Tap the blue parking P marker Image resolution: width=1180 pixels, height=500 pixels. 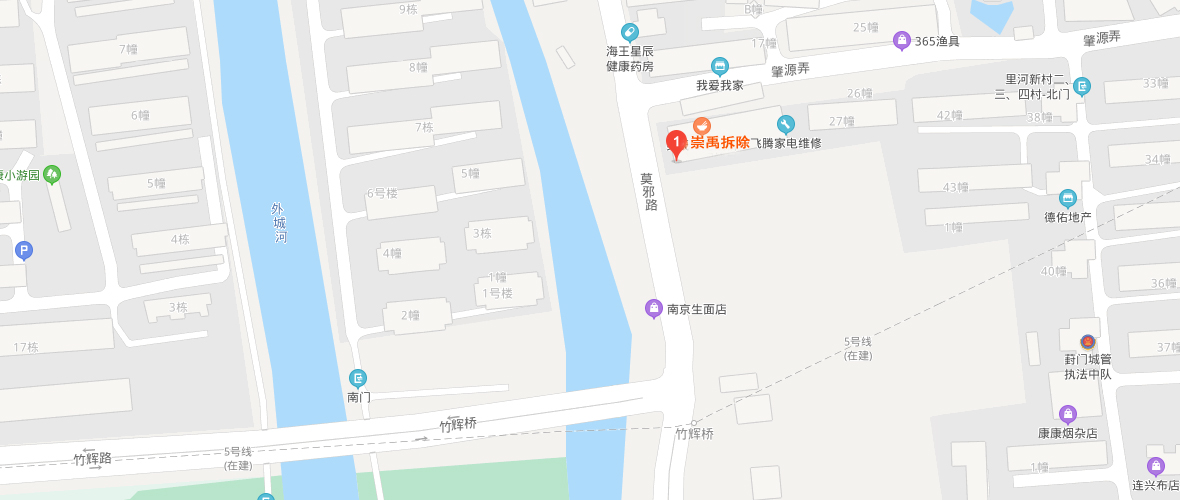click(24, 250)
